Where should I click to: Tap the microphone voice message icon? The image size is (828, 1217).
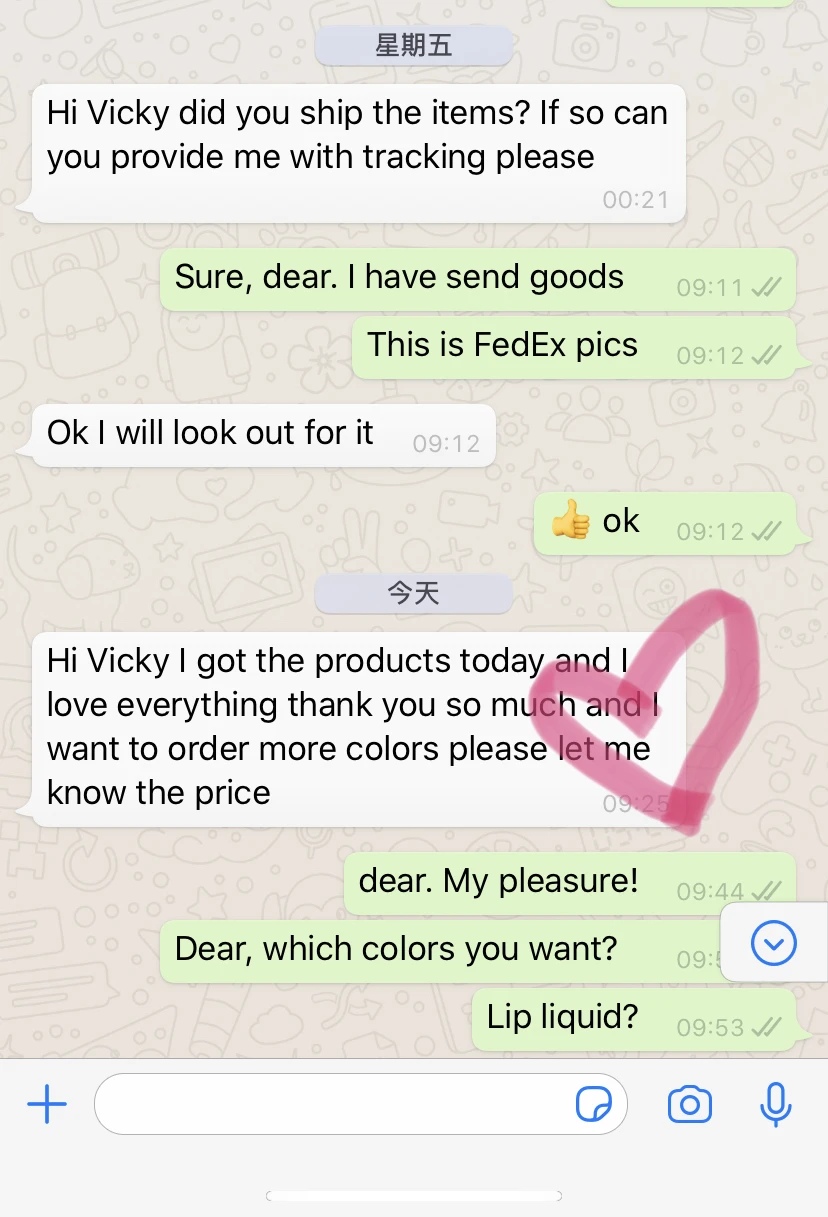775,1104
